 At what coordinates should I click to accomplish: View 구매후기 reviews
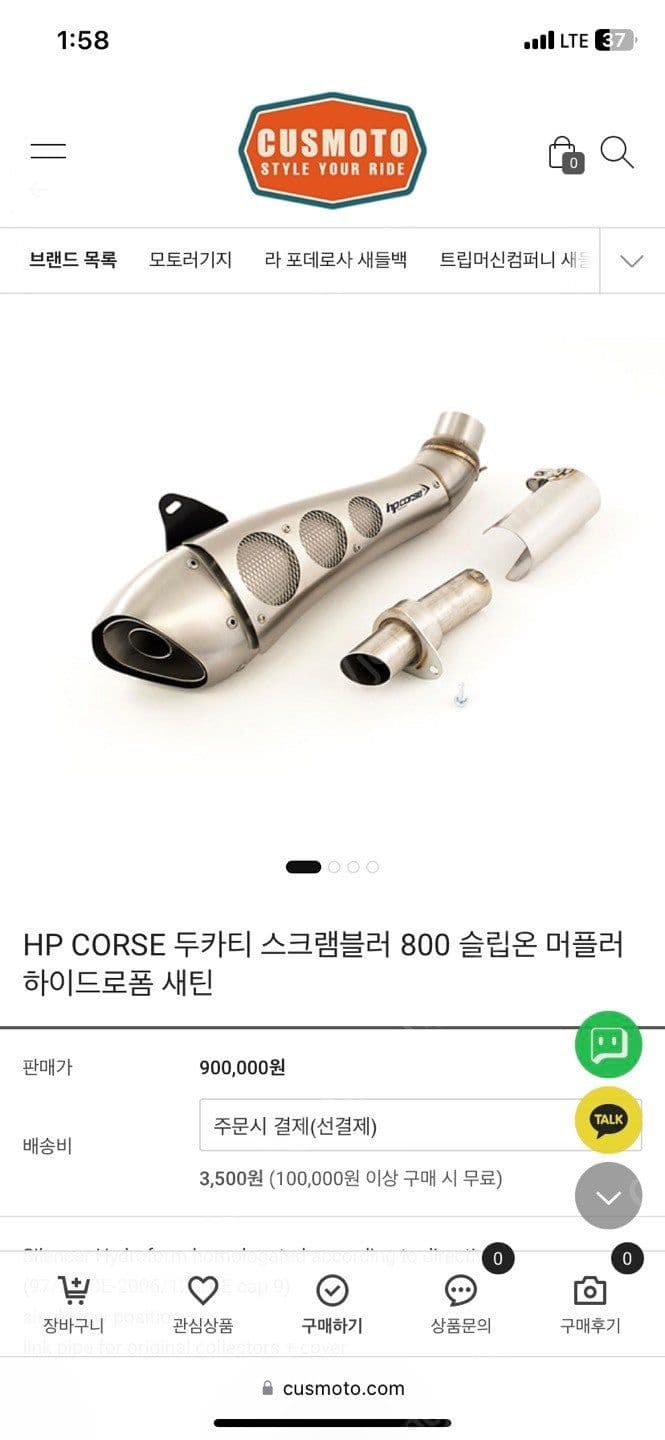590,1305
